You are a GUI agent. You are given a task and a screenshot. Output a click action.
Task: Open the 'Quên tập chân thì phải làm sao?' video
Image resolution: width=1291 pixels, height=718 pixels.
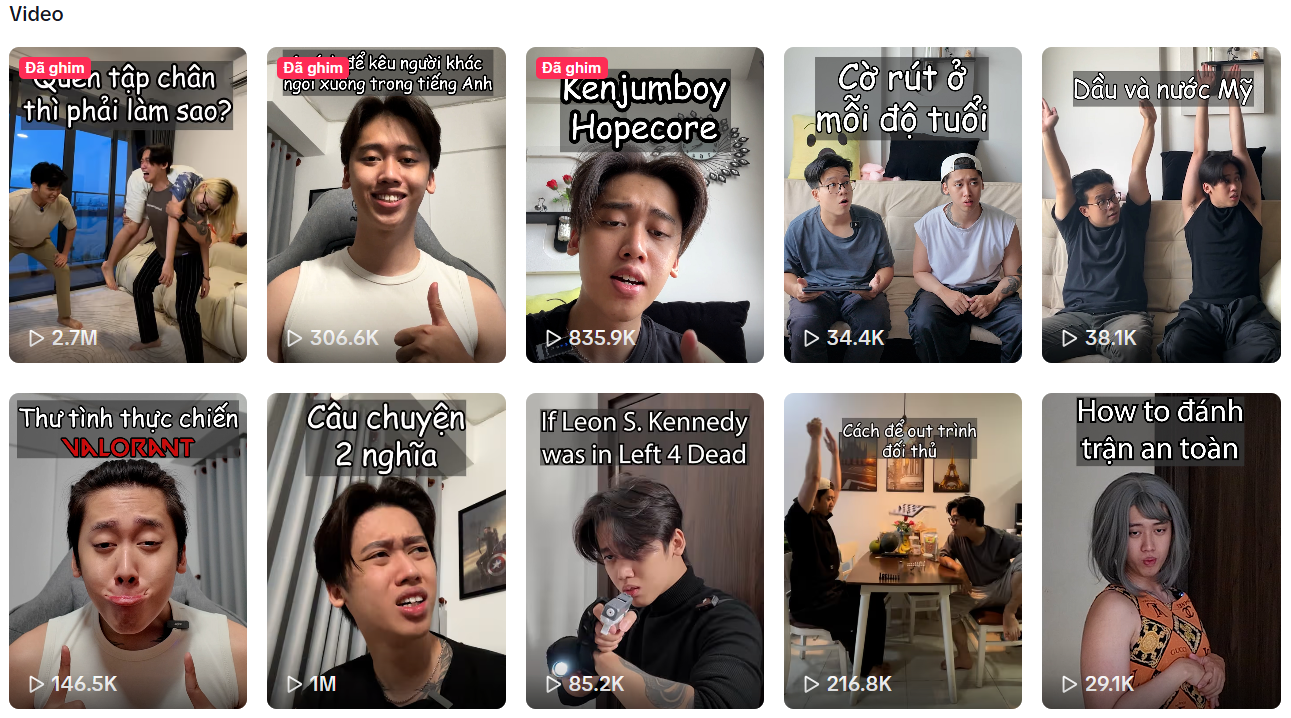tap(128, 205)
